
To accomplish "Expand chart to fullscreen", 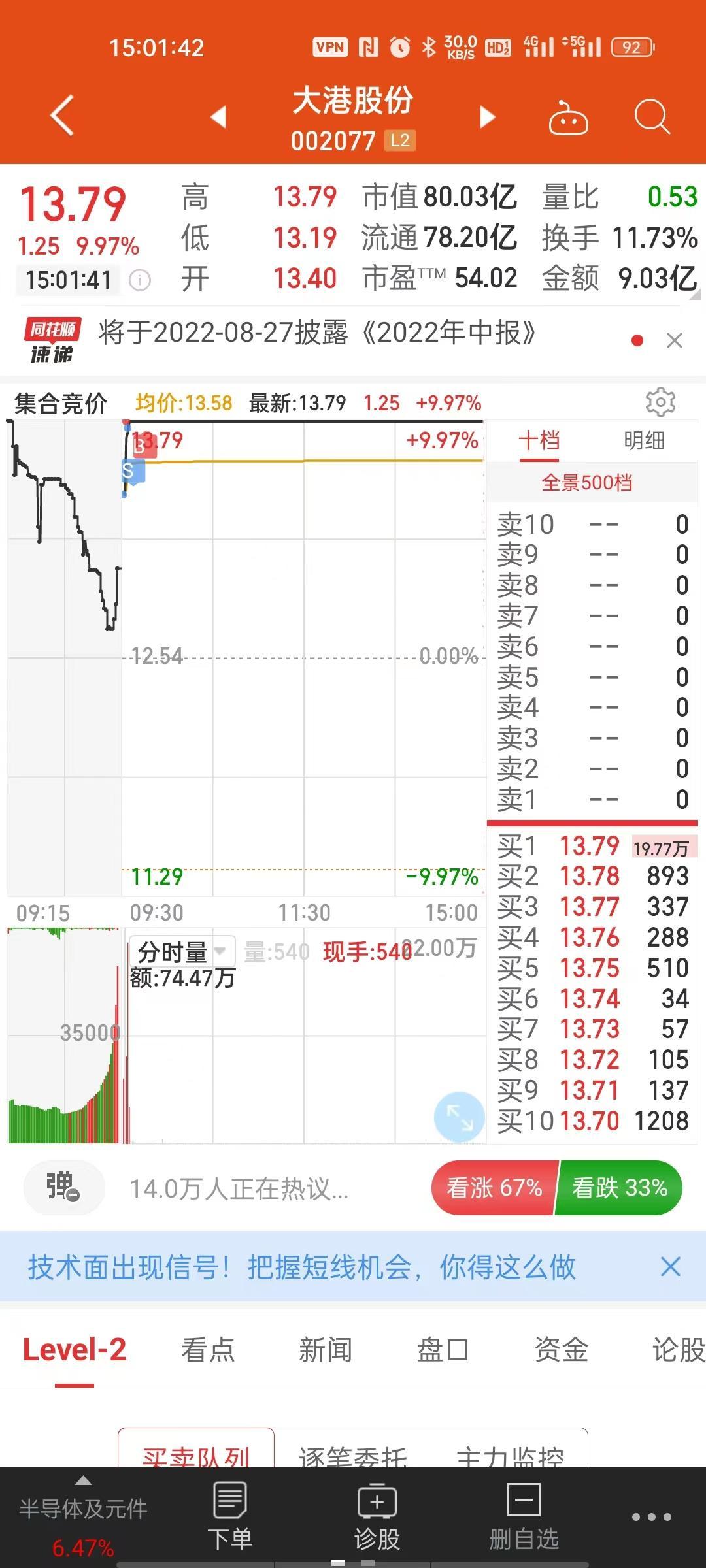I will click(459, 1117).
